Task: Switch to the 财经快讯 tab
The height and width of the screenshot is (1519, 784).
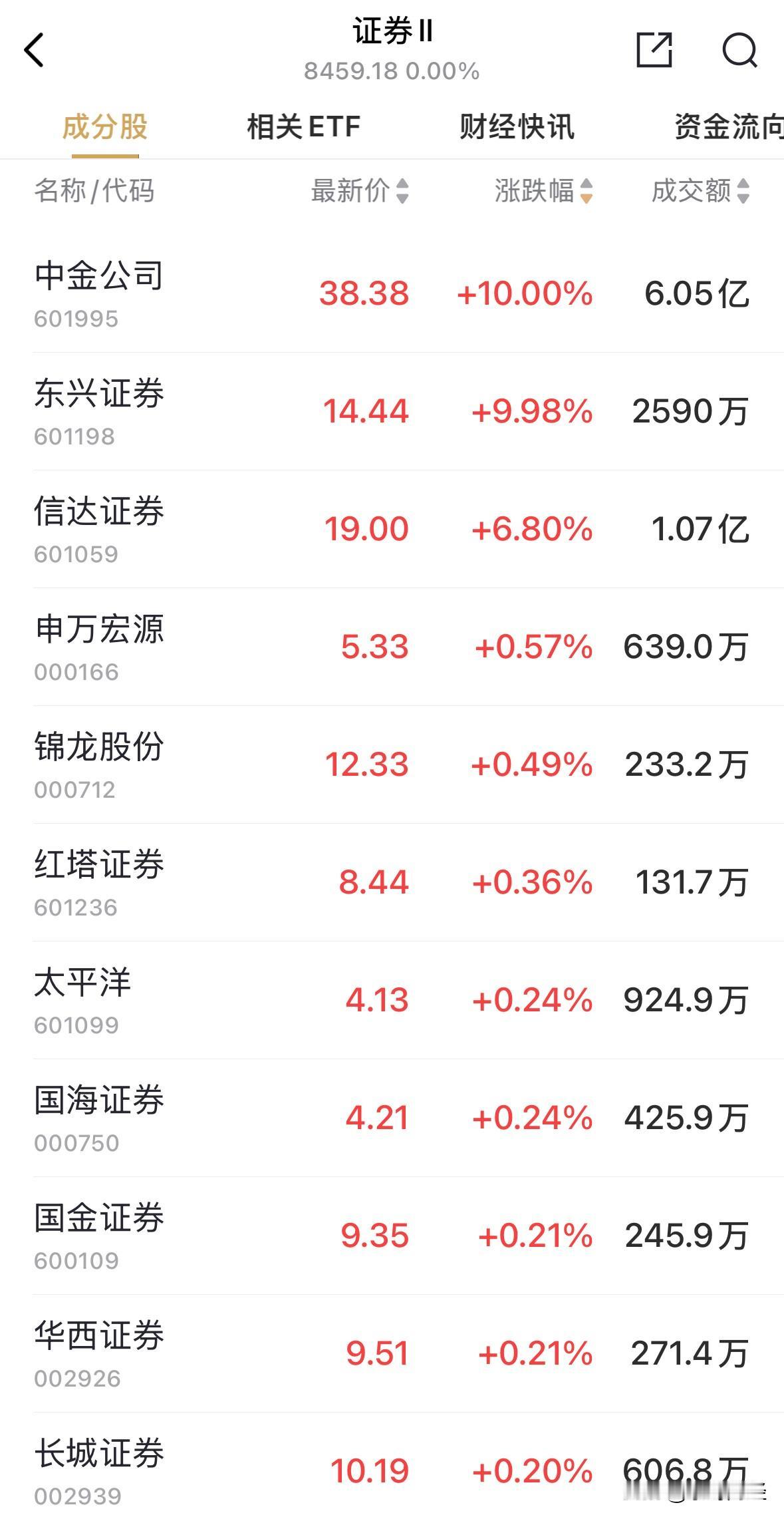Action: (517, 126)
